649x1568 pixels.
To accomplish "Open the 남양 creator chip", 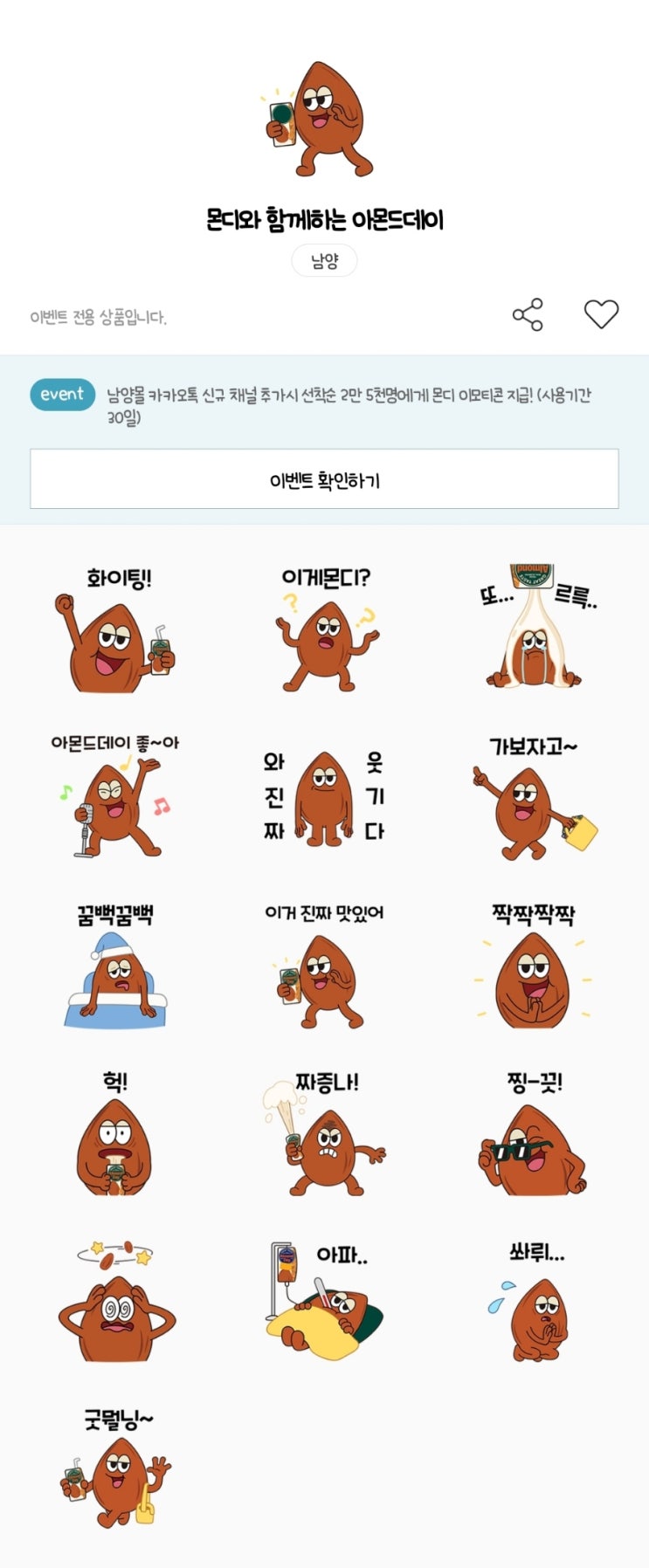I will click(x=324, y=261).
